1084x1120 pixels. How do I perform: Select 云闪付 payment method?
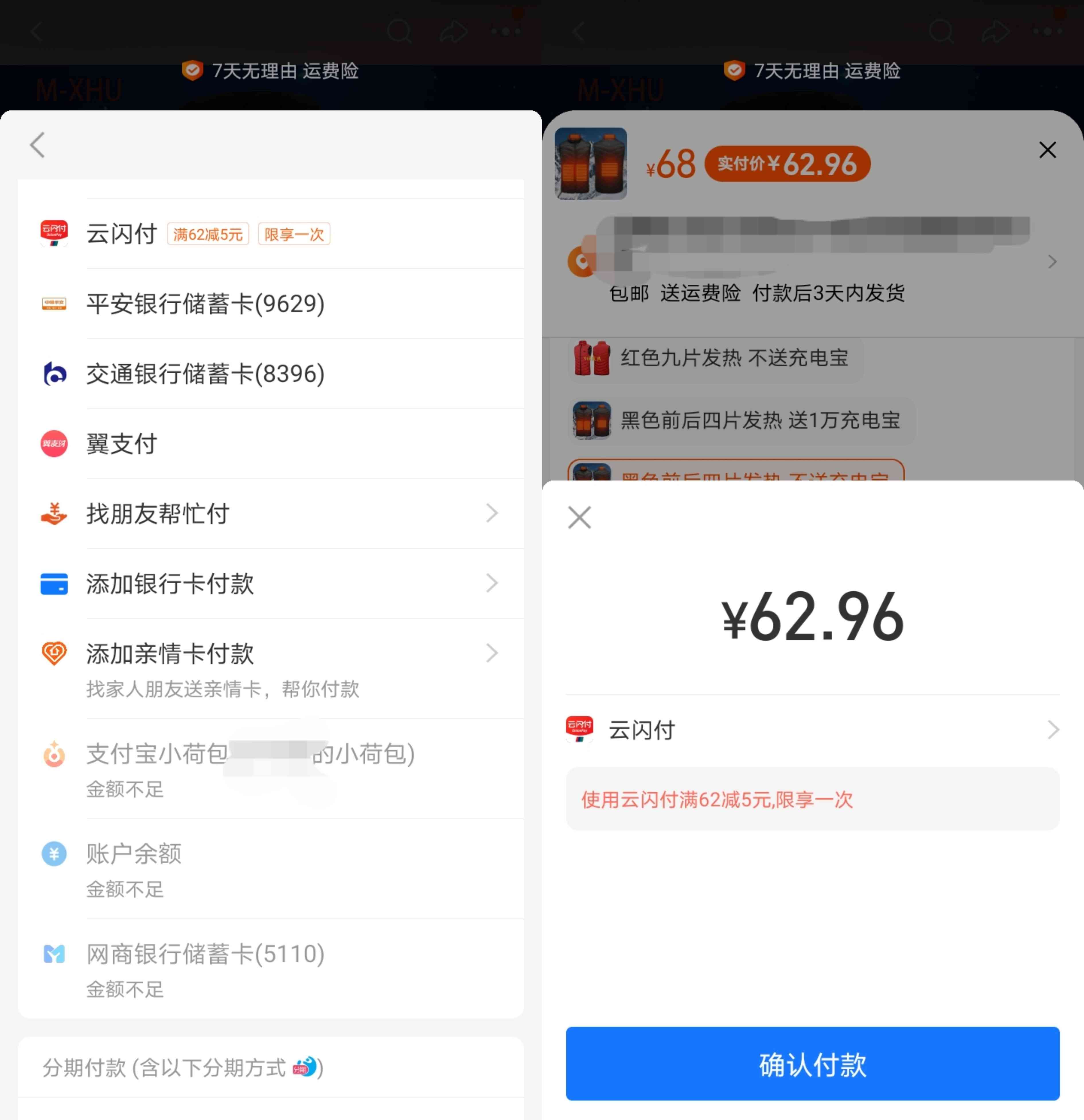pyautogui.click(x=270, y=234)
